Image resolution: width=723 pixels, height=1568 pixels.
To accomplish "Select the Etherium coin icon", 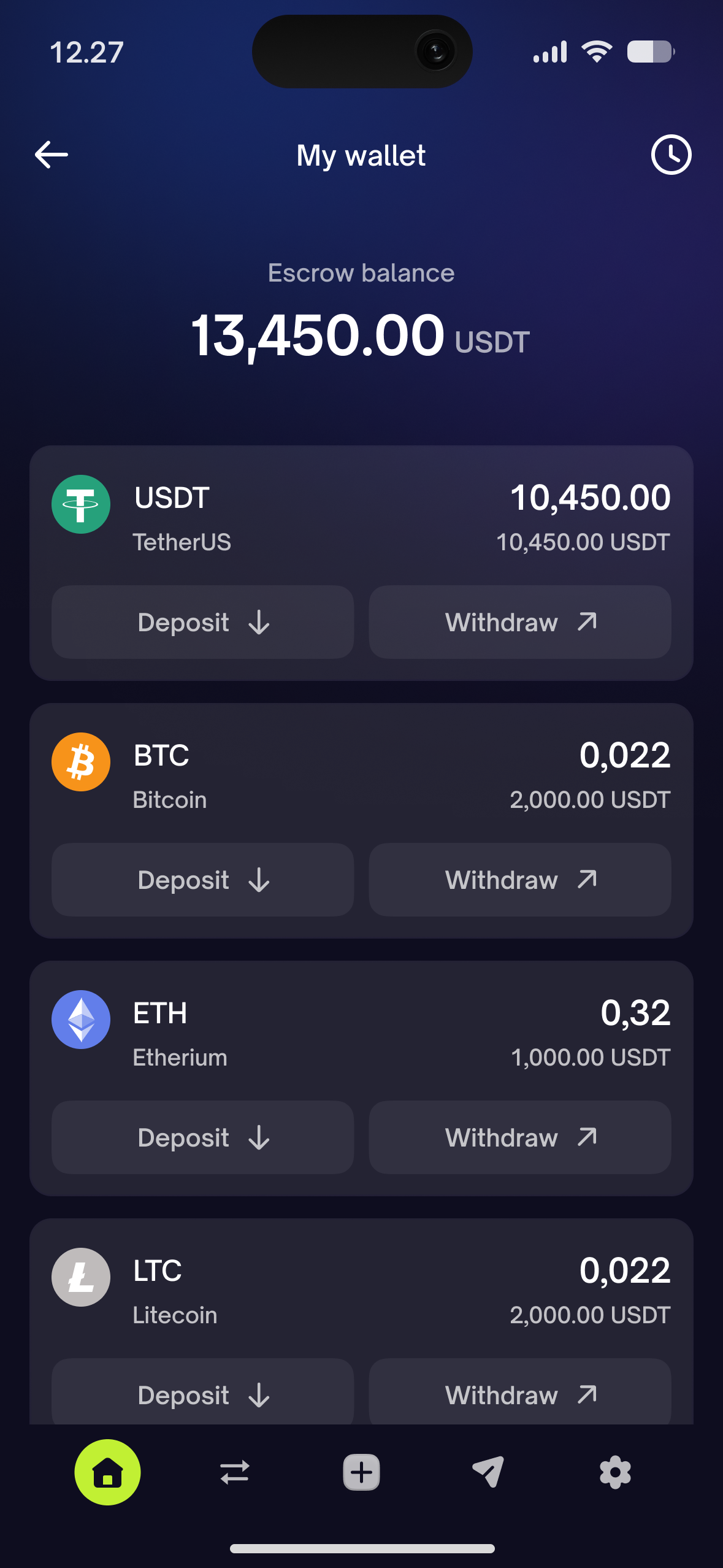I will pyautogui.click(x=80, y=1019).
